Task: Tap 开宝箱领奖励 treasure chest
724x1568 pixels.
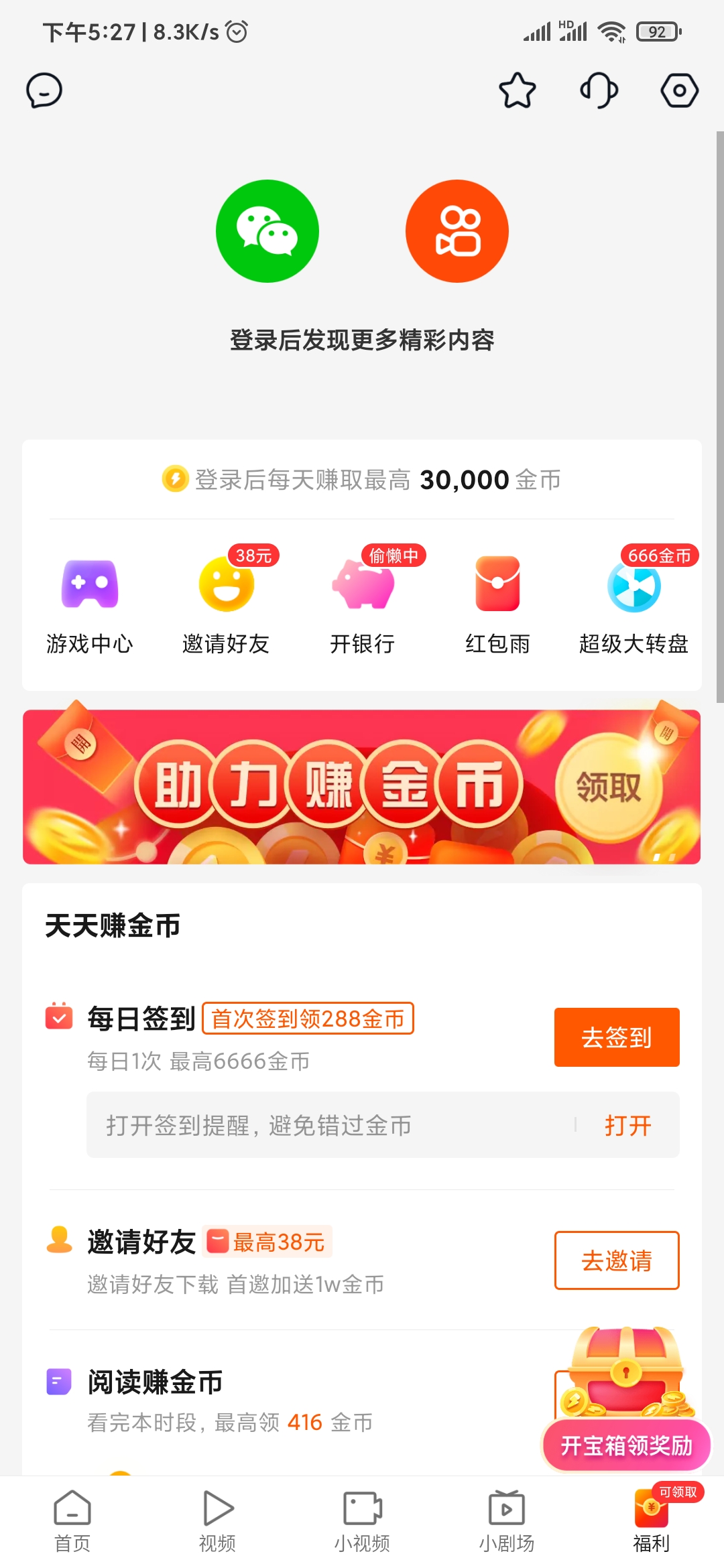Action: [x=626, y=1445]
